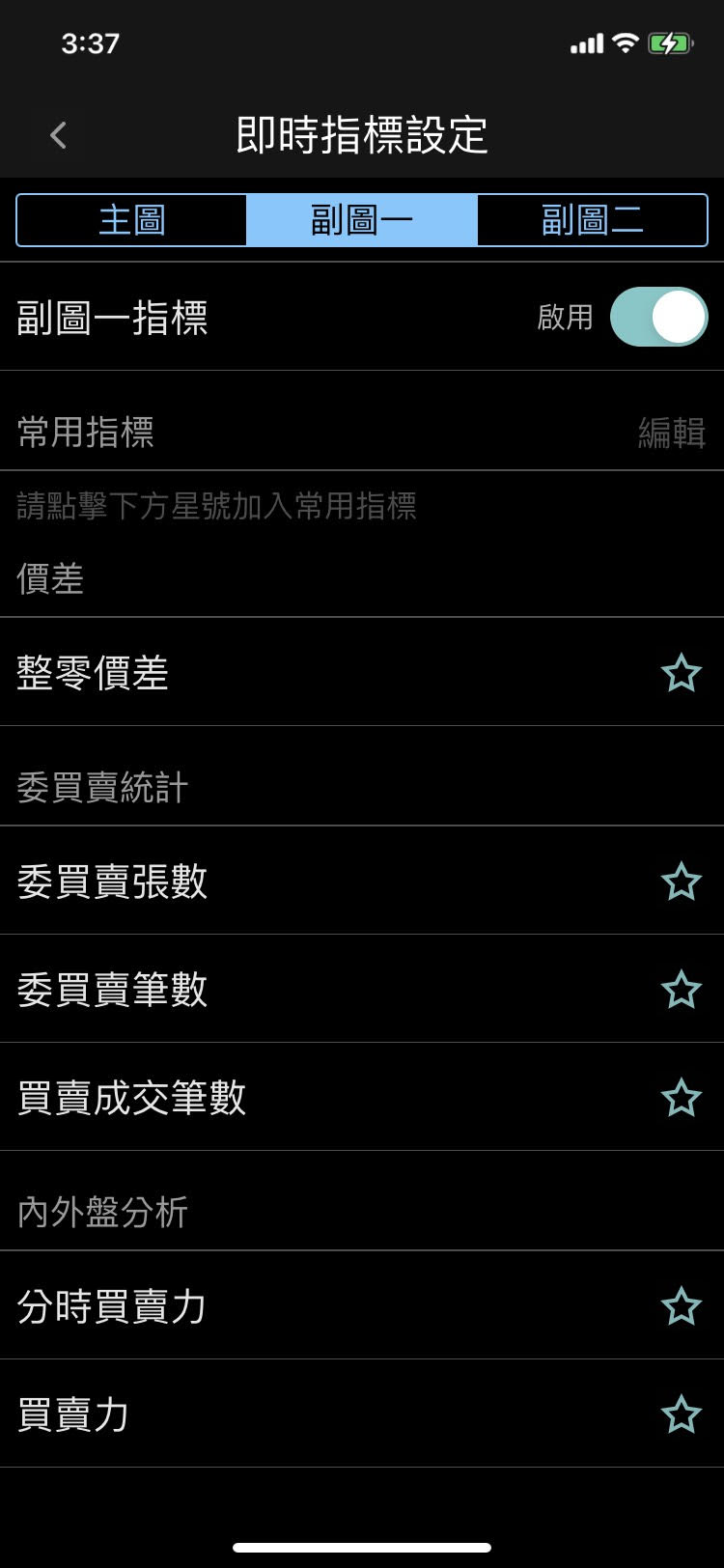The width and height of the screenshot is (724, 1568).
Task: Tap the star beside 買賣成交筆數
Action: pos(681,1098)
